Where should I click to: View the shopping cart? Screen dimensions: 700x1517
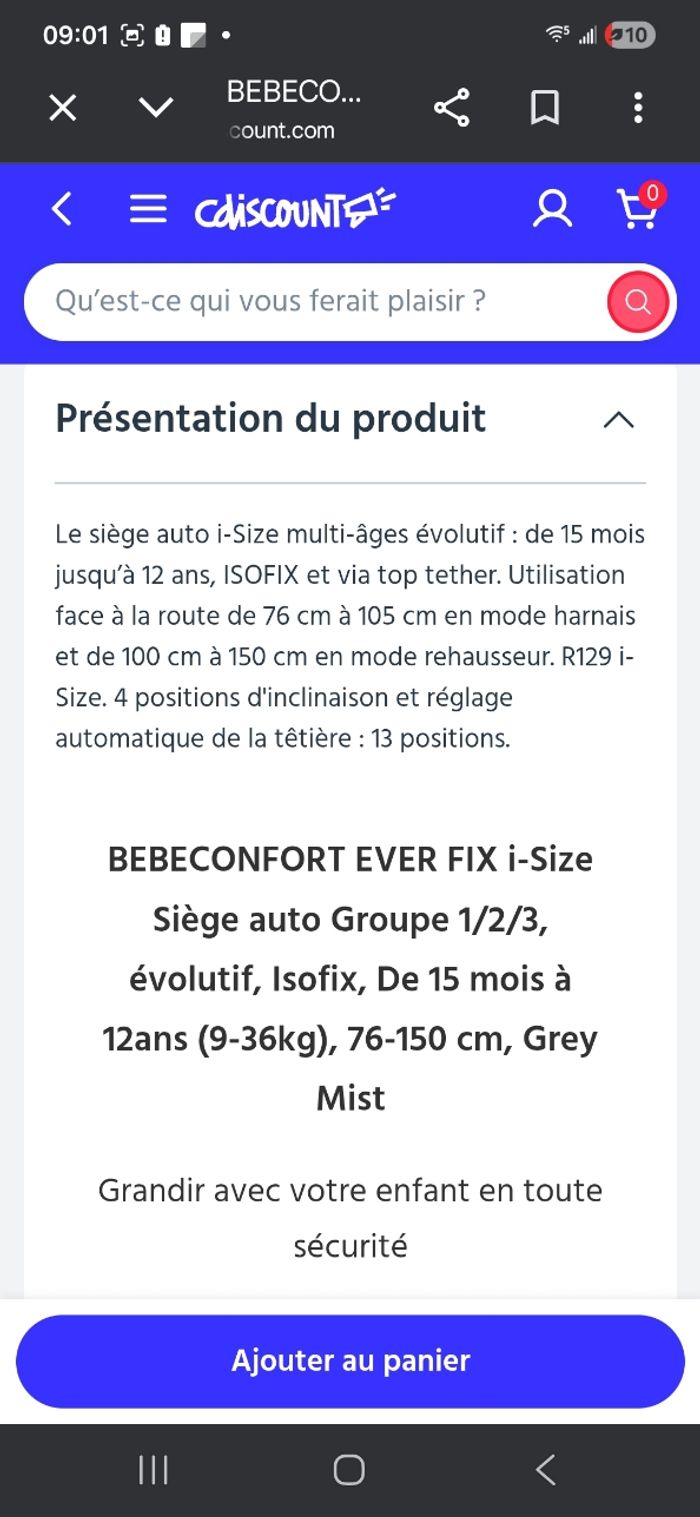tap(637, 208)
